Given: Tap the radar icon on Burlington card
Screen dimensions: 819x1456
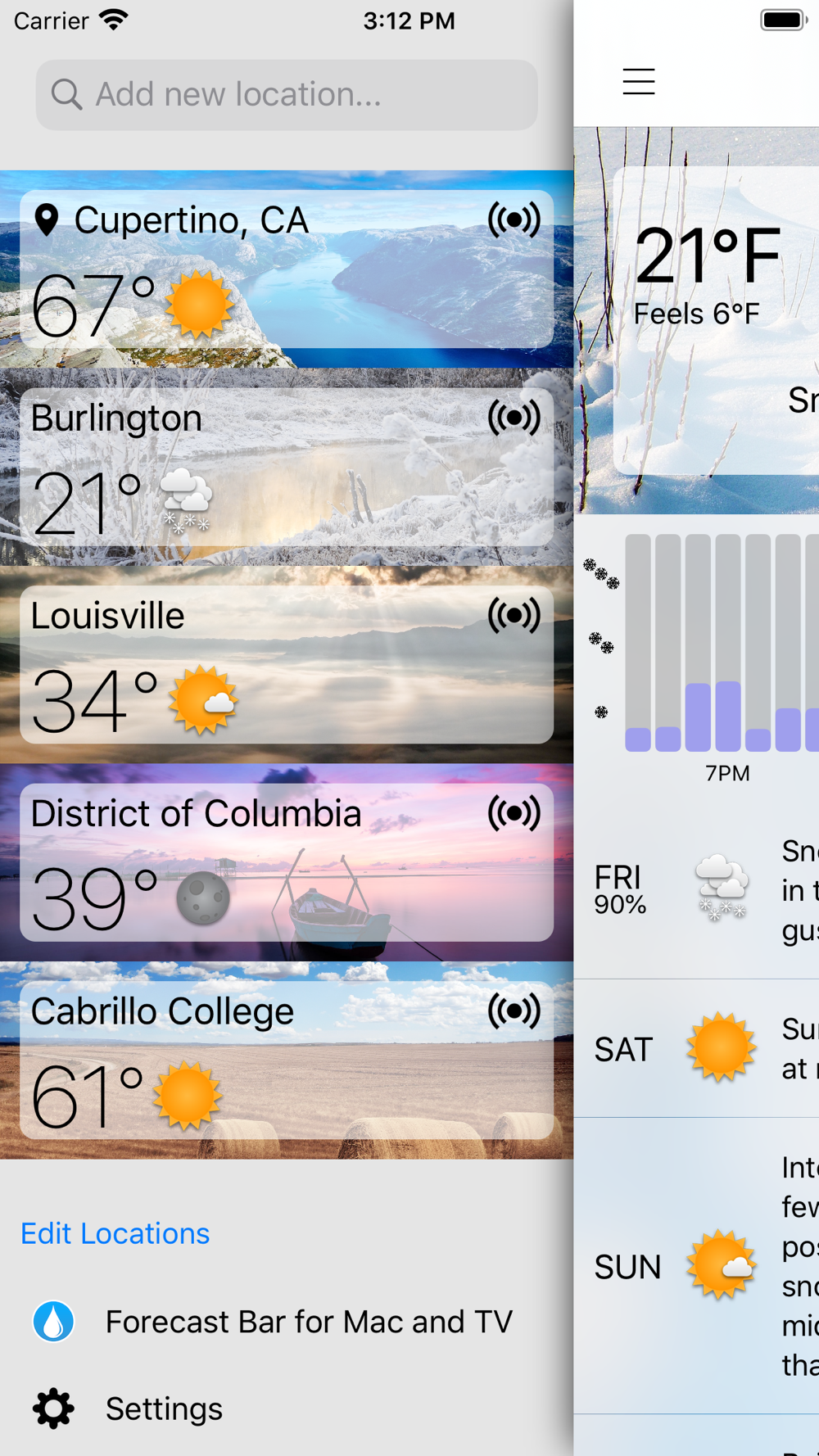Looking at the screenshot, I should coord(514,418).
